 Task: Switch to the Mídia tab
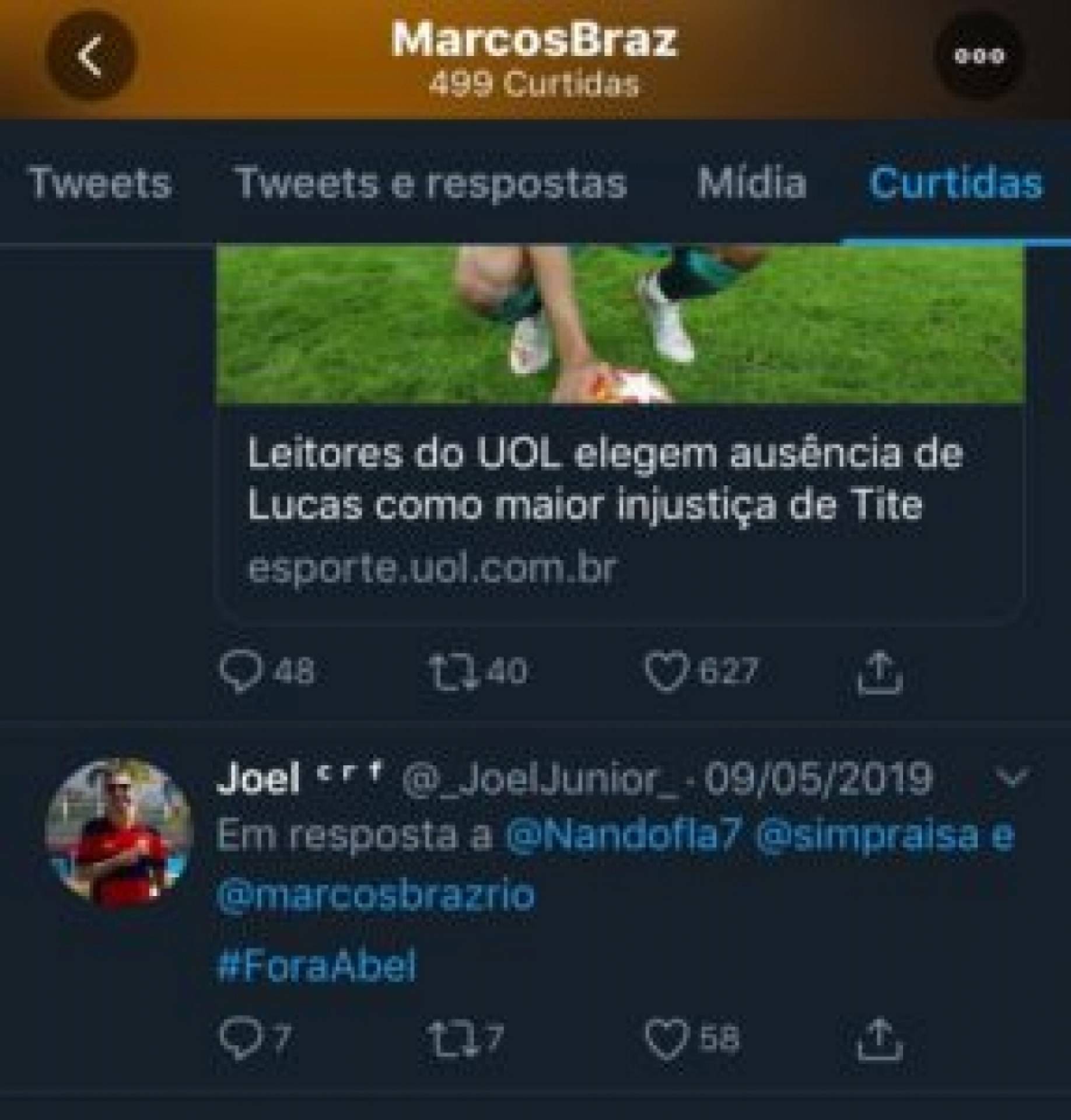click(x=752, y=183)
